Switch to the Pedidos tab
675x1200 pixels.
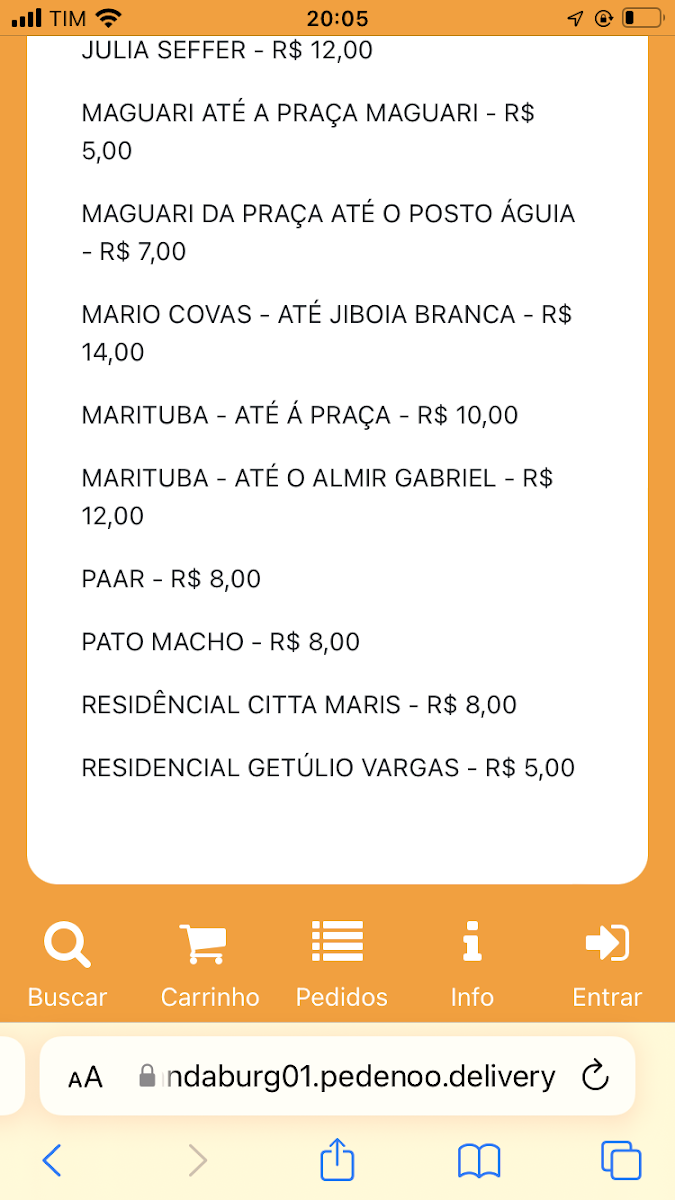(x=341, y=964)
